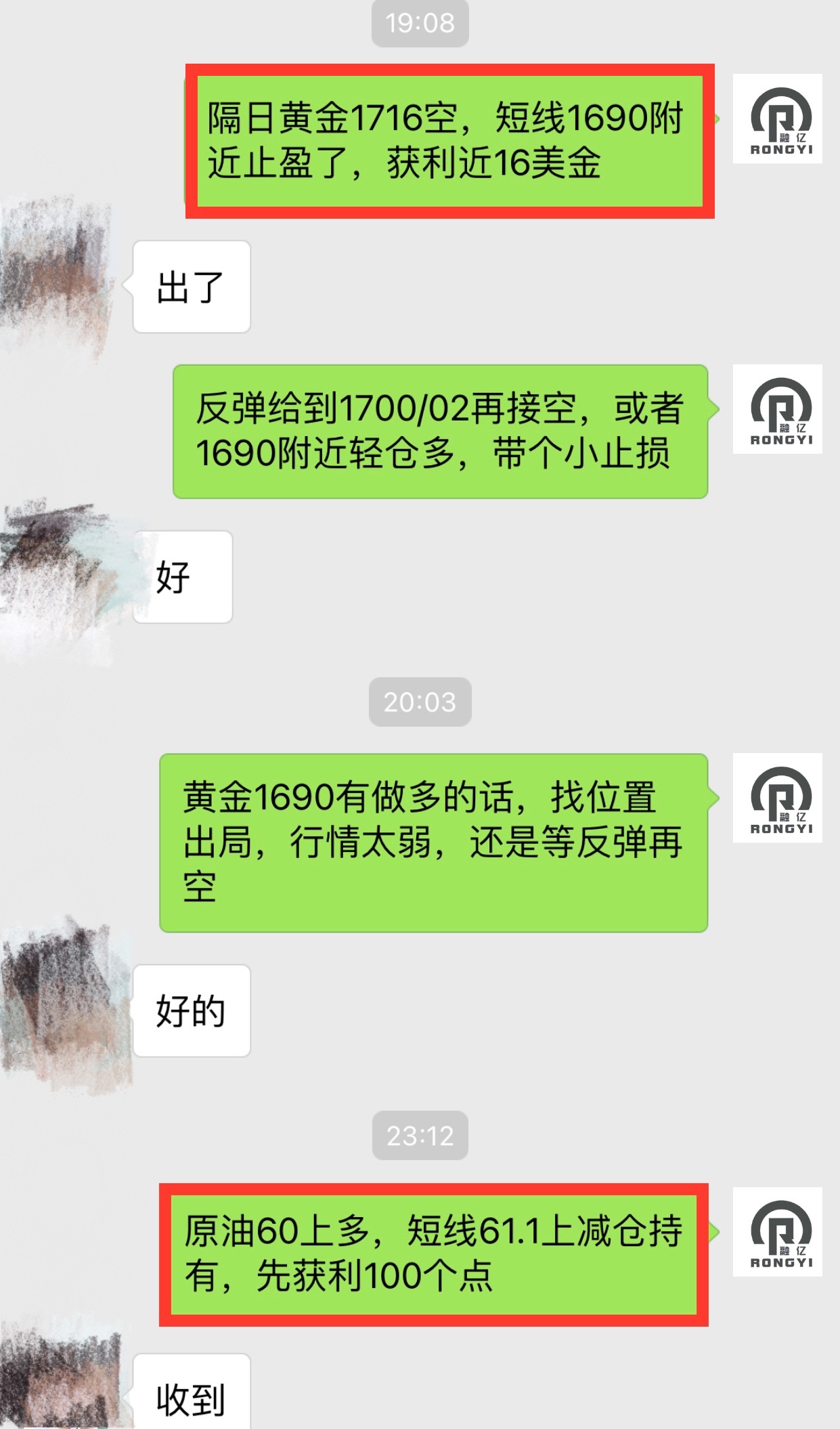The height and width of the screenshot is (1429, 840).
Task: Open the blurred avatar beside 出了
Action: 58,278
